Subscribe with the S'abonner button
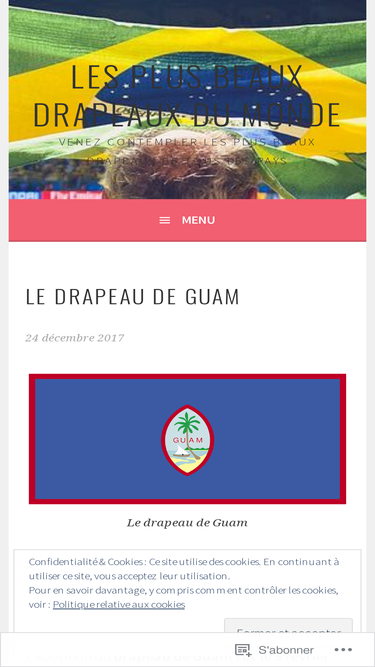Viewport: 375px width, 667px height. pos(275,650)
